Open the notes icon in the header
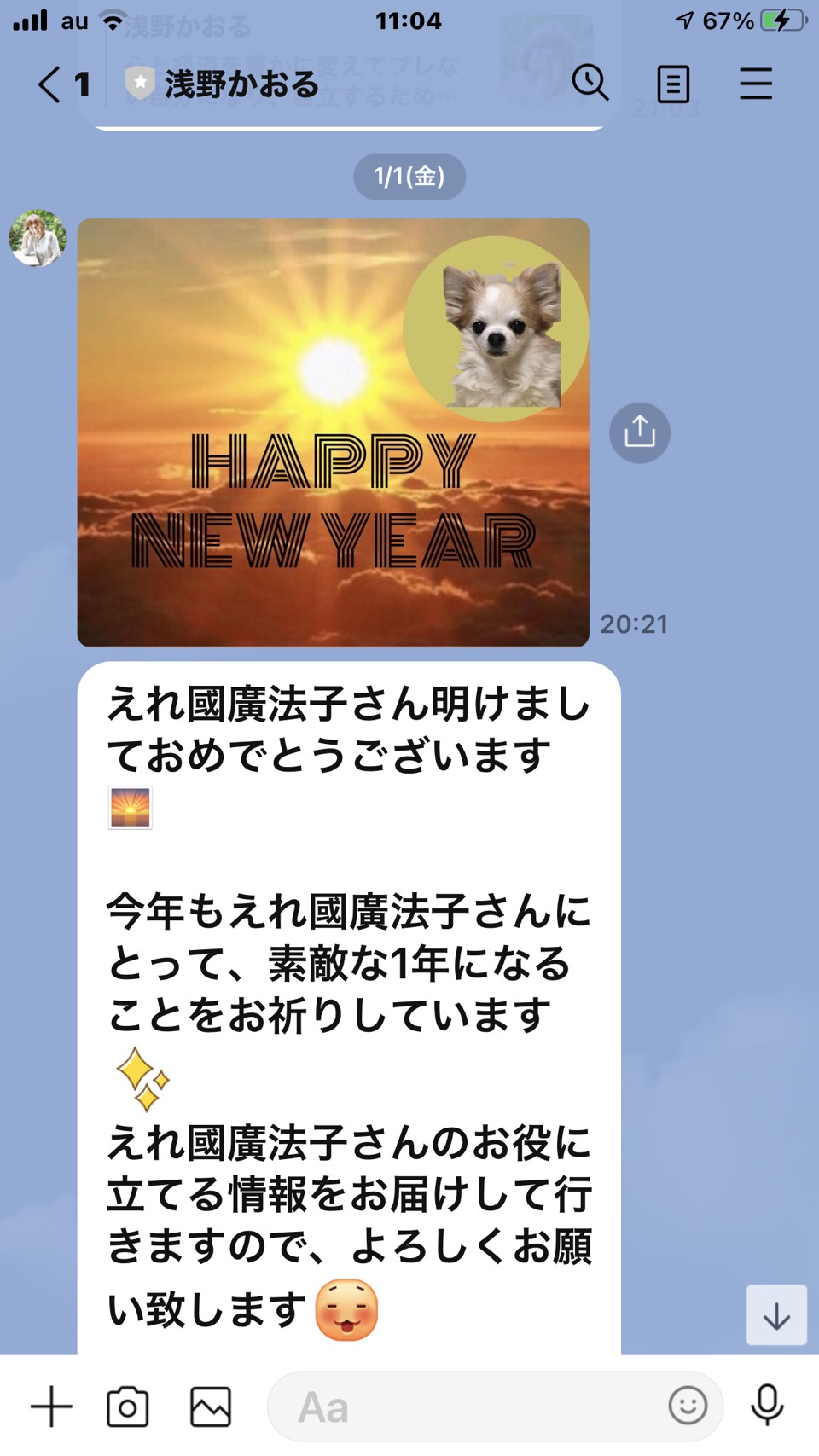 click(673, 84)
